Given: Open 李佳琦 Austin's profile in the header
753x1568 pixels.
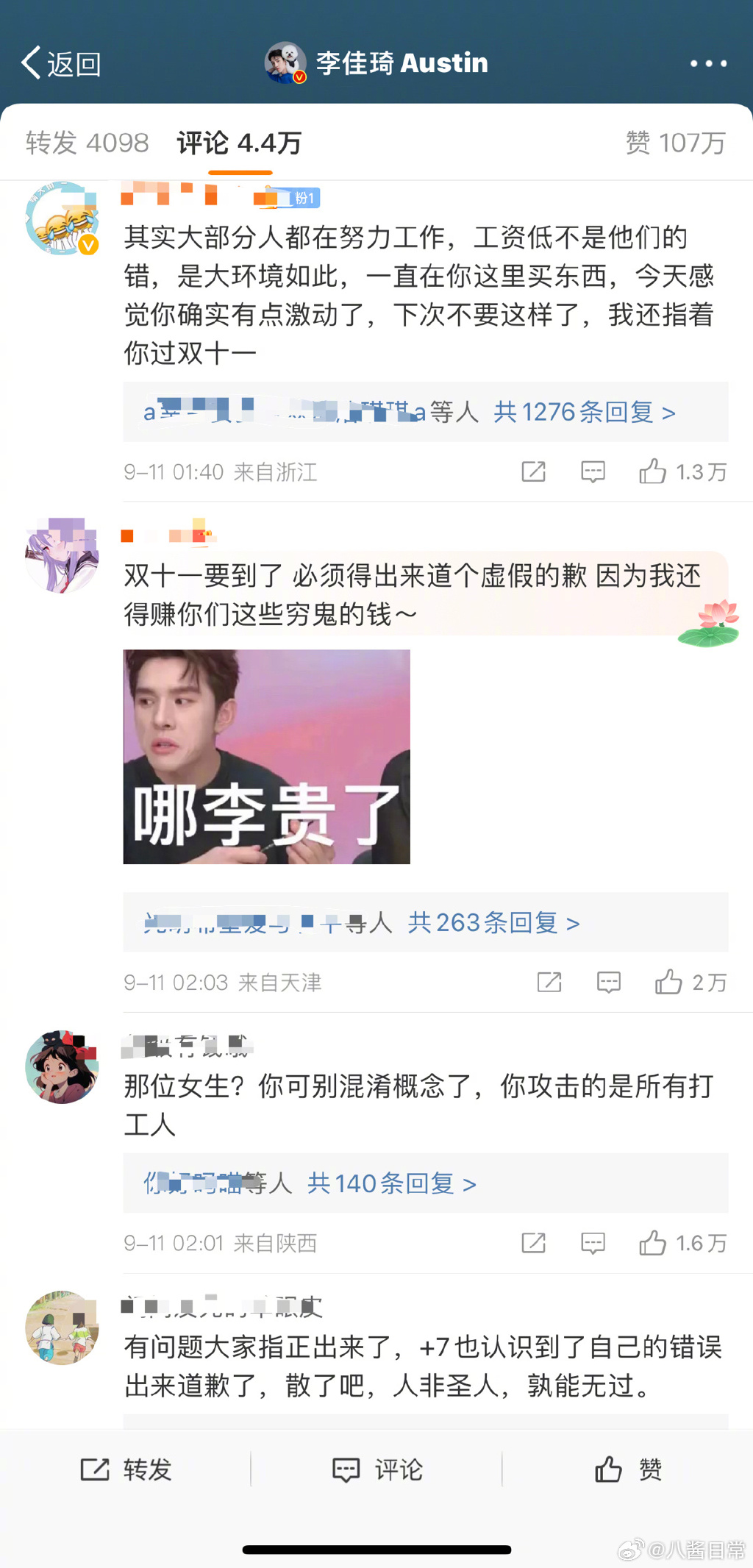Looking at the screenshot, I should tap(376, 63).
